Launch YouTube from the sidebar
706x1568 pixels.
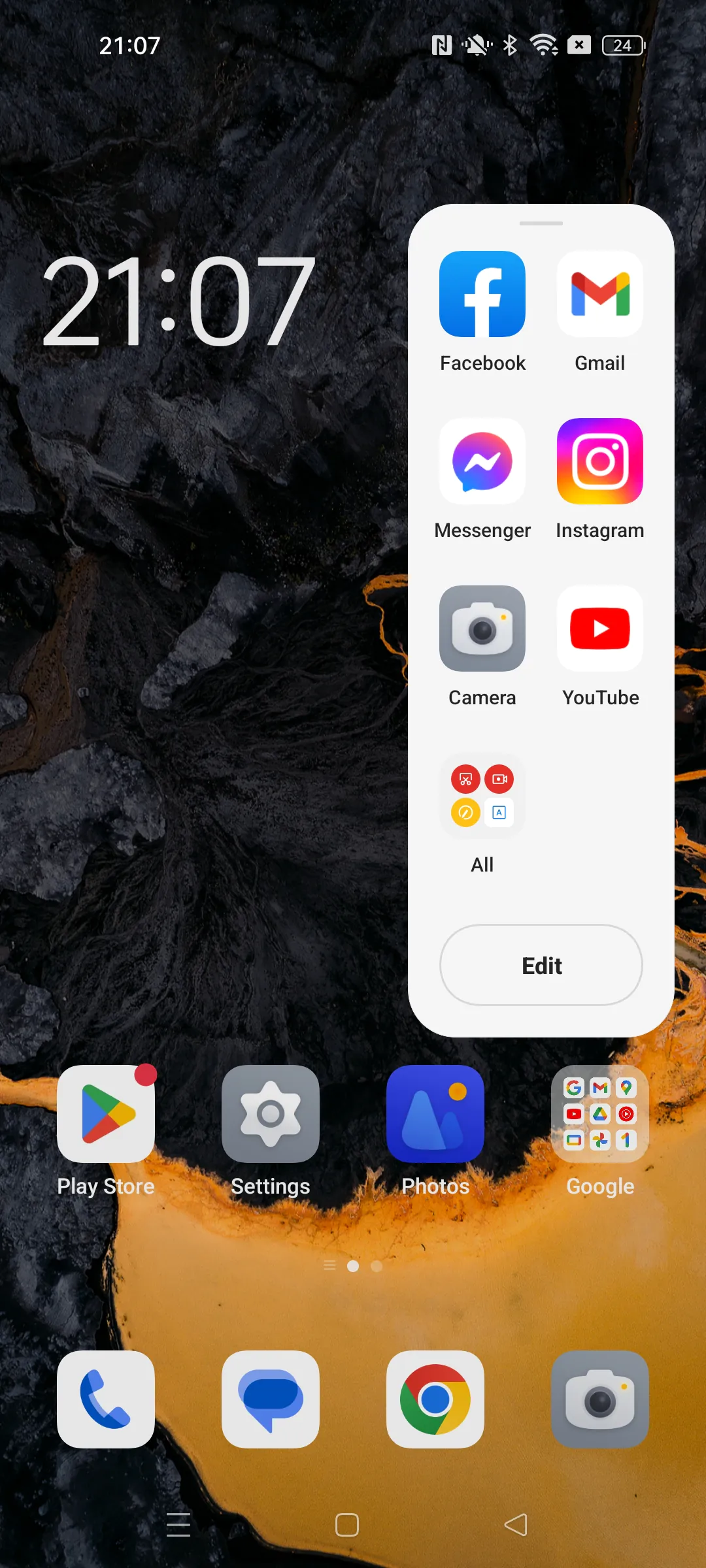pyautogui.click(x=599, y=629)
